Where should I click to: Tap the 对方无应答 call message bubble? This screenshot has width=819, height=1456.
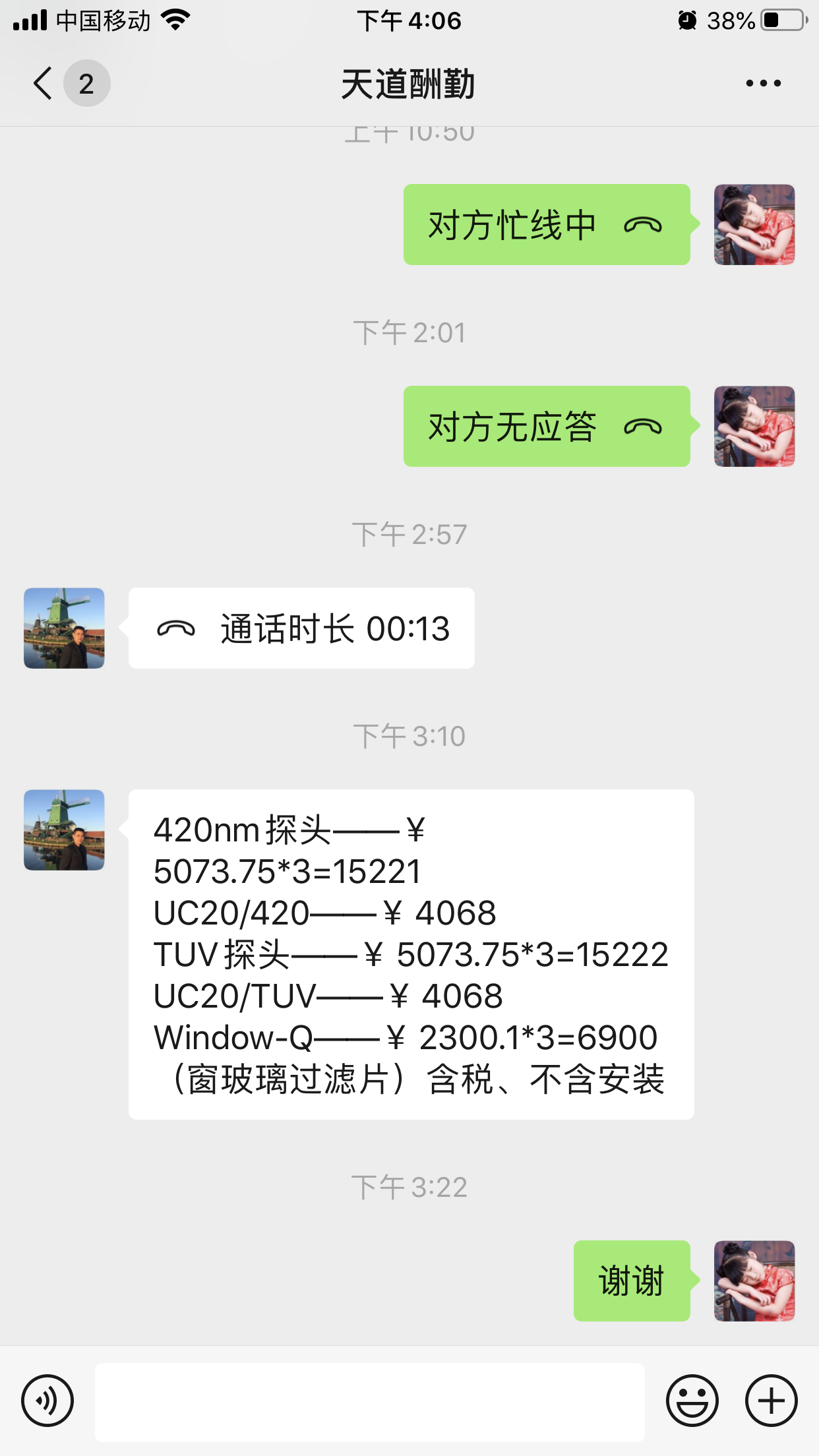[x=547, y=427]
